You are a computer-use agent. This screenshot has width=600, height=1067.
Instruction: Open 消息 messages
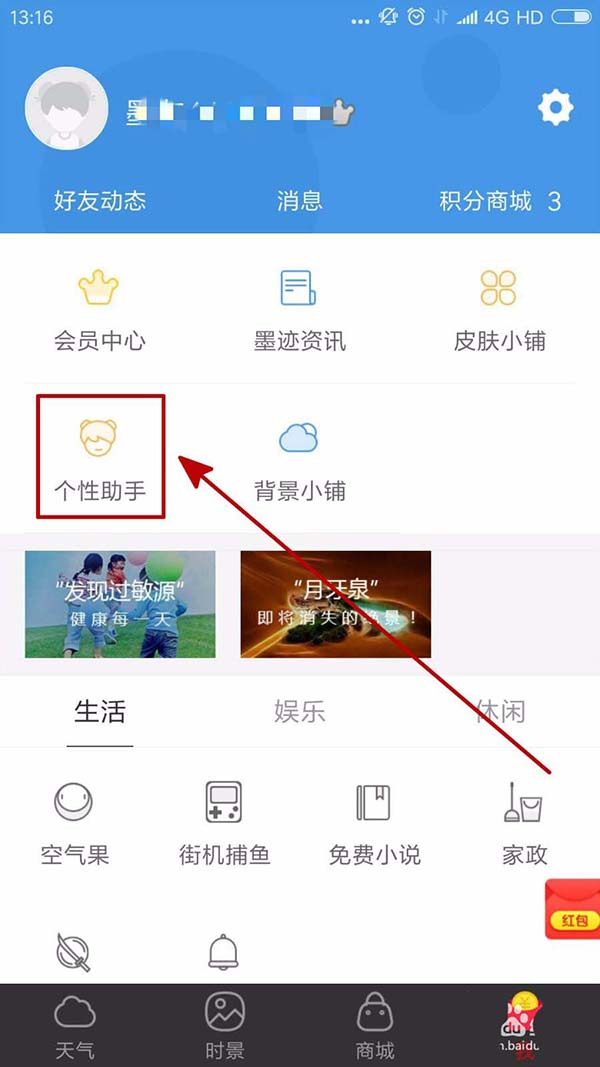click(x=299, y=201)
